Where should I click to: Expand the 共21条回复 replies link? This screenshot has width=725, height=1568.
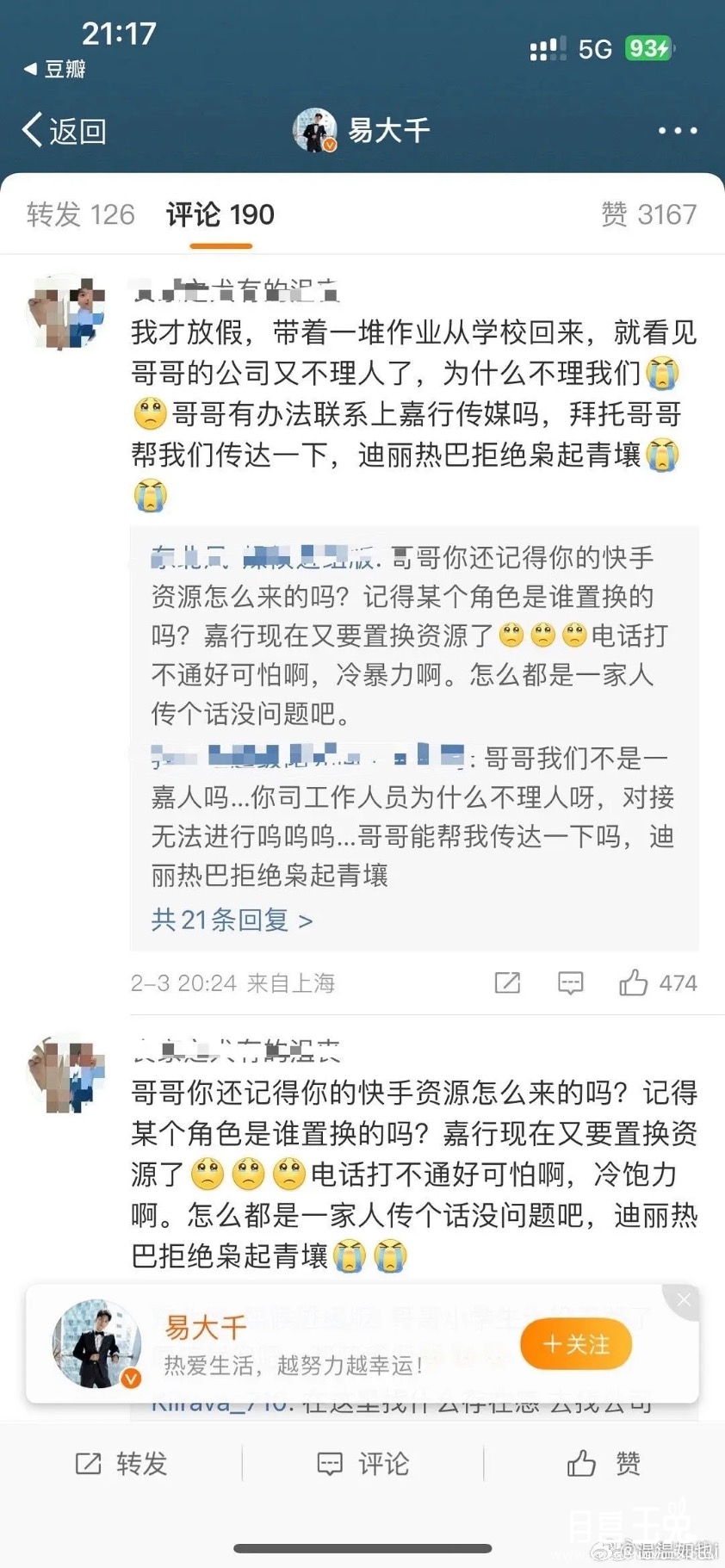232,920
